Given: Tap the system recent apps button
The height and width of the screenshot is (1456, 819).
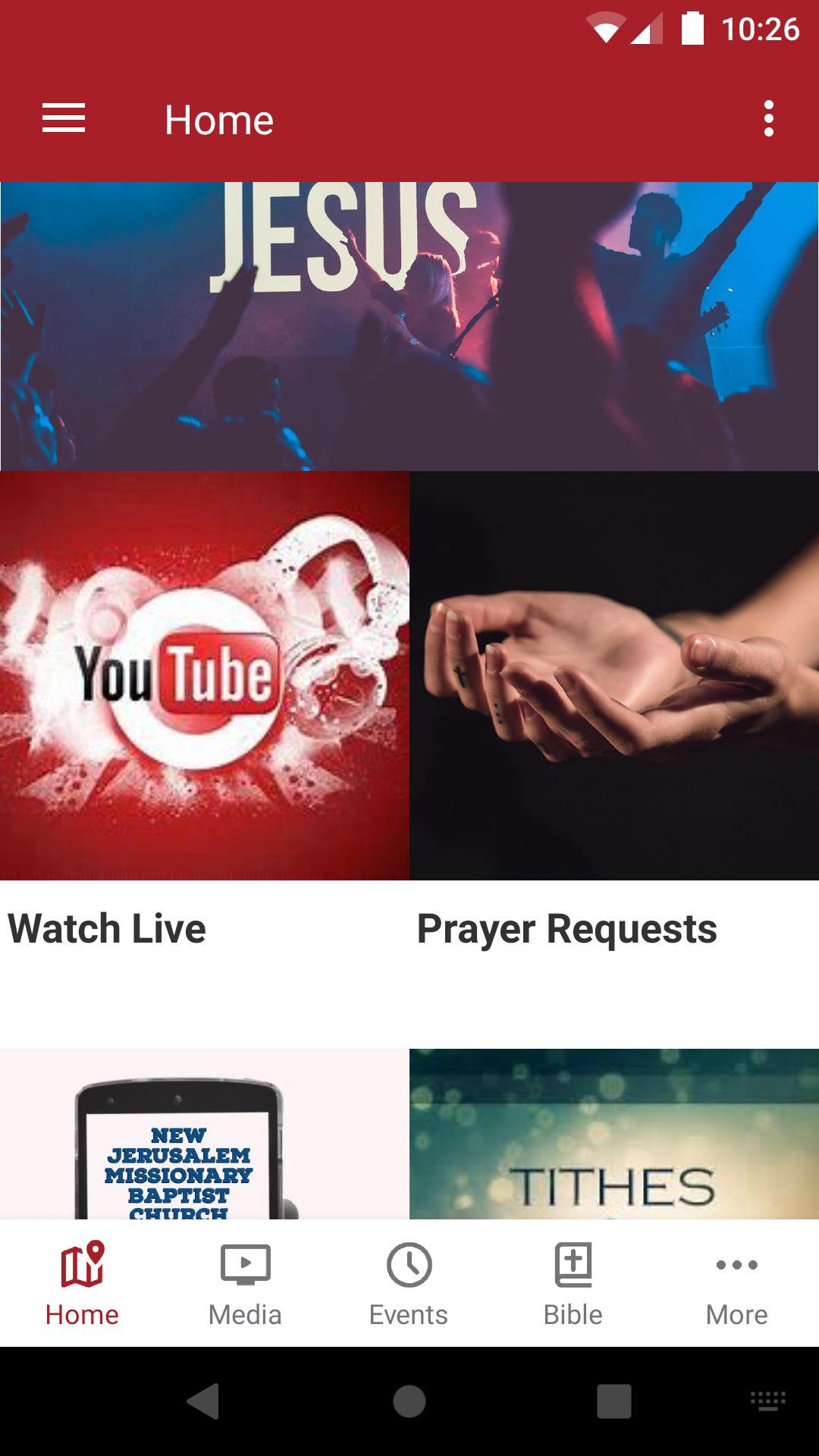Looking at the screenshot, I should [613, 1401].
